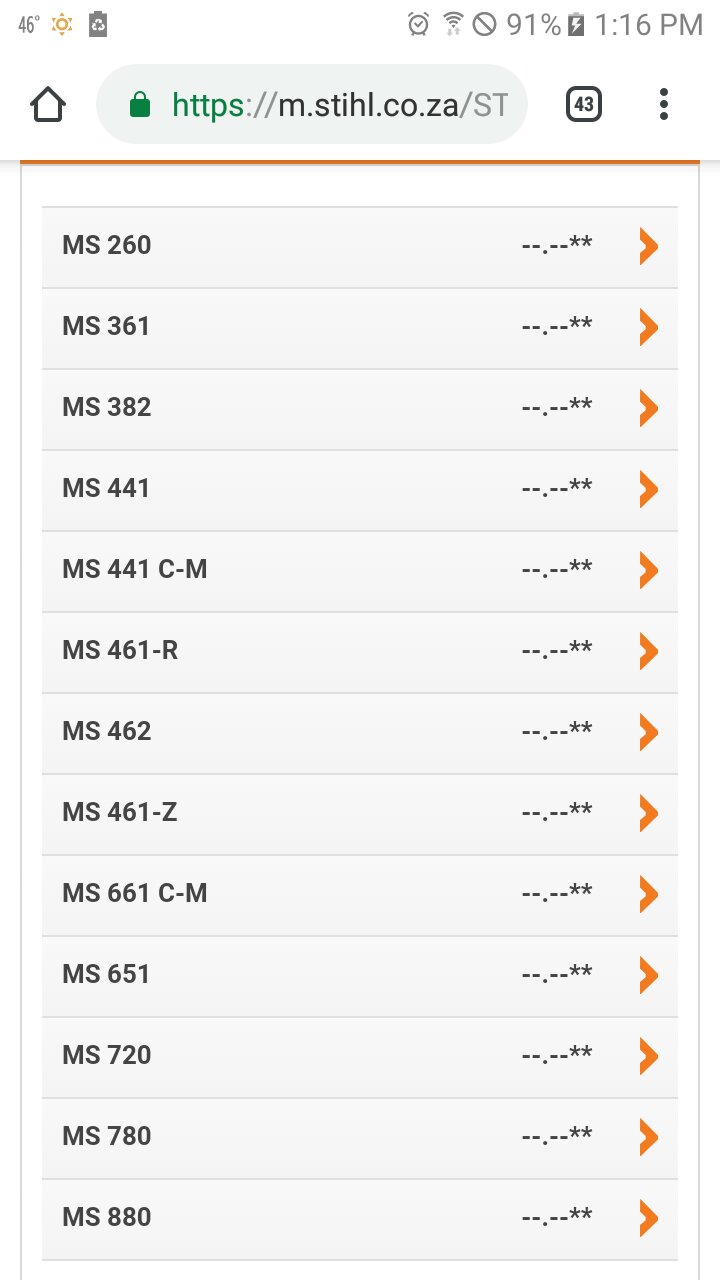The height and width of the screenshot is (1280, 720).
Task: Open the MS 260 product row
Action: tap(360, 246)
